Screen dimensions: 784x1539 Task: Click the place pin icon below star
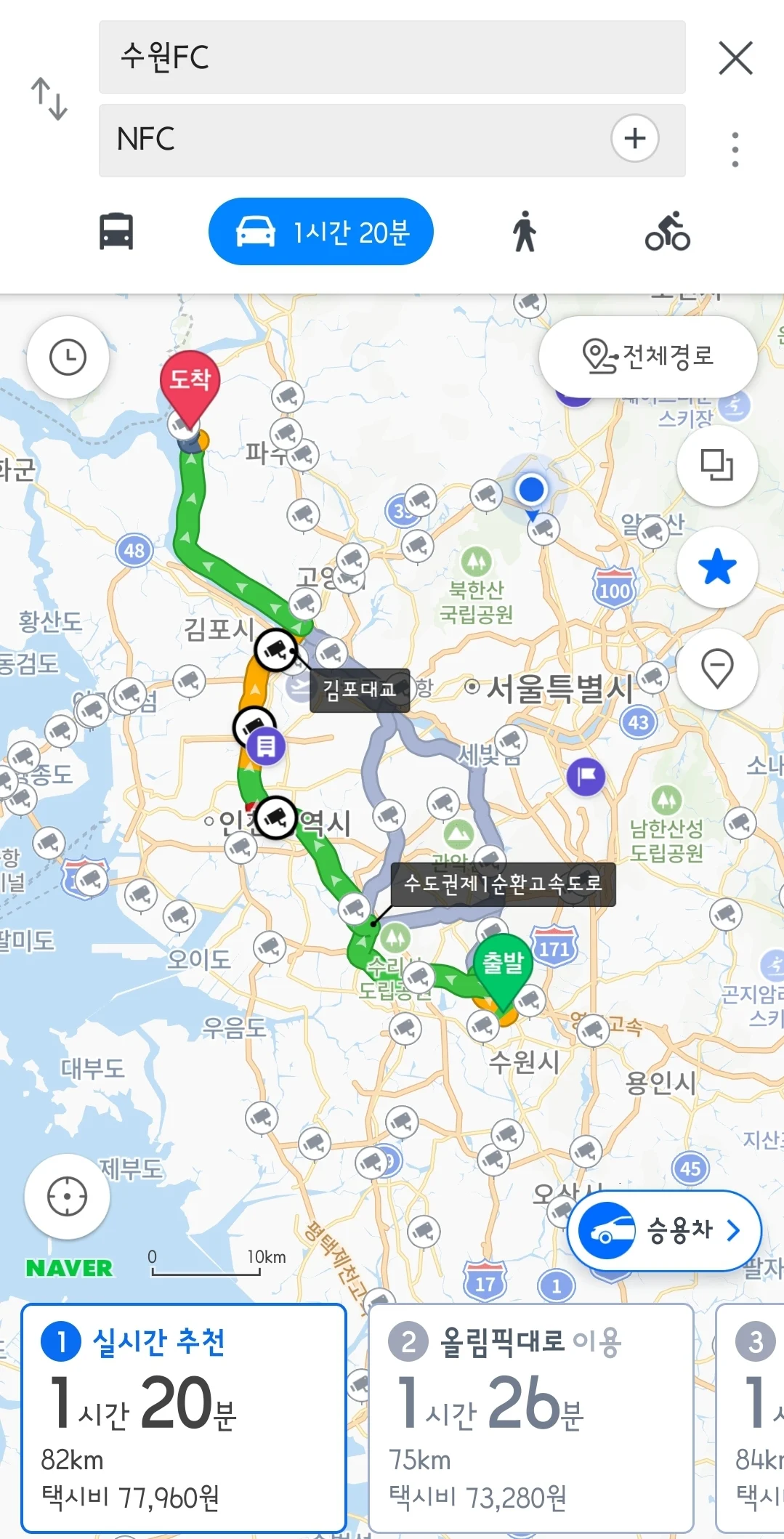(x=716, y=670)
